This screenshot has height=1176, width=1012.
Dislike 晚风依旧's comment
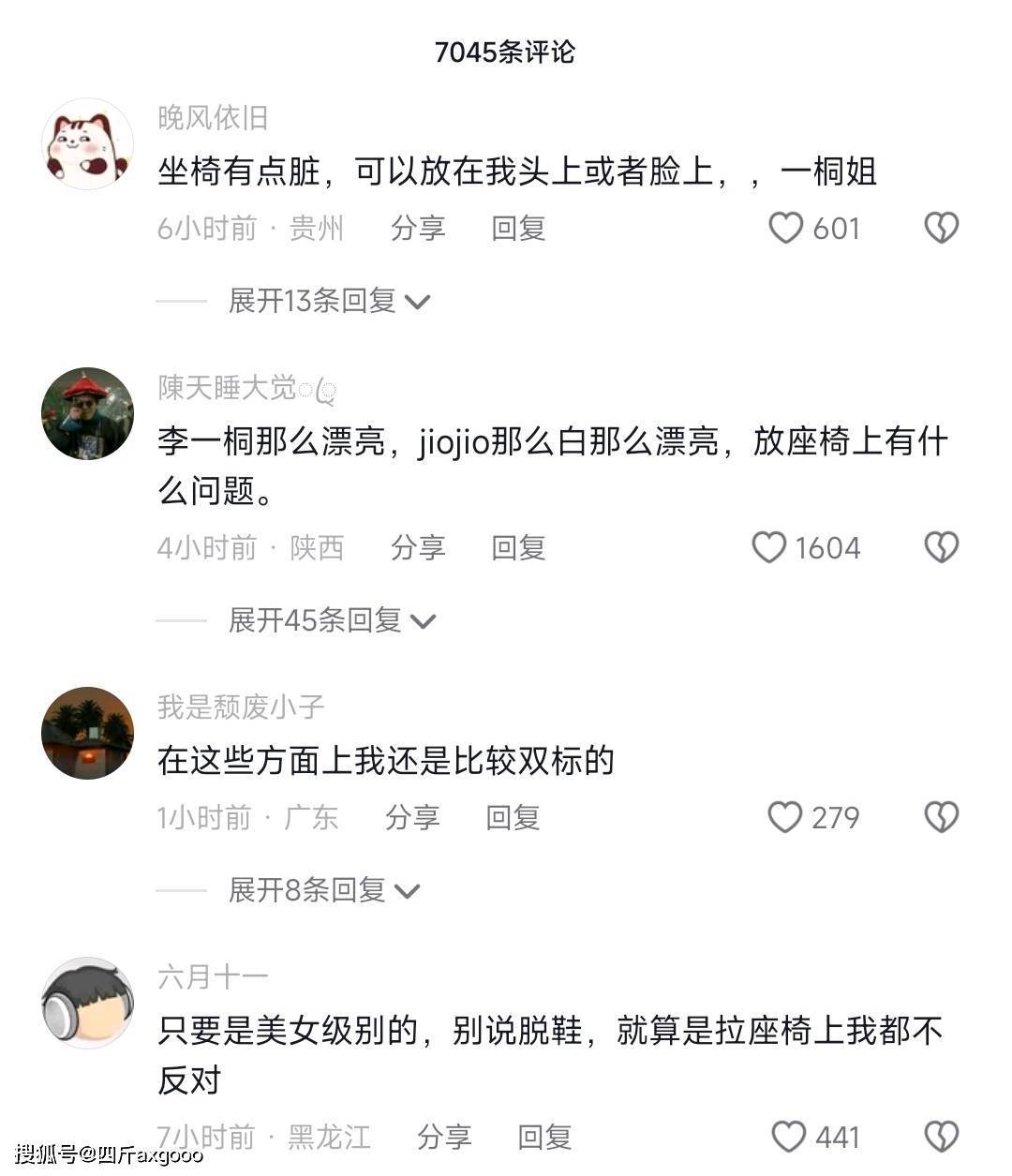pyautogui.click(x=941, y=228)
